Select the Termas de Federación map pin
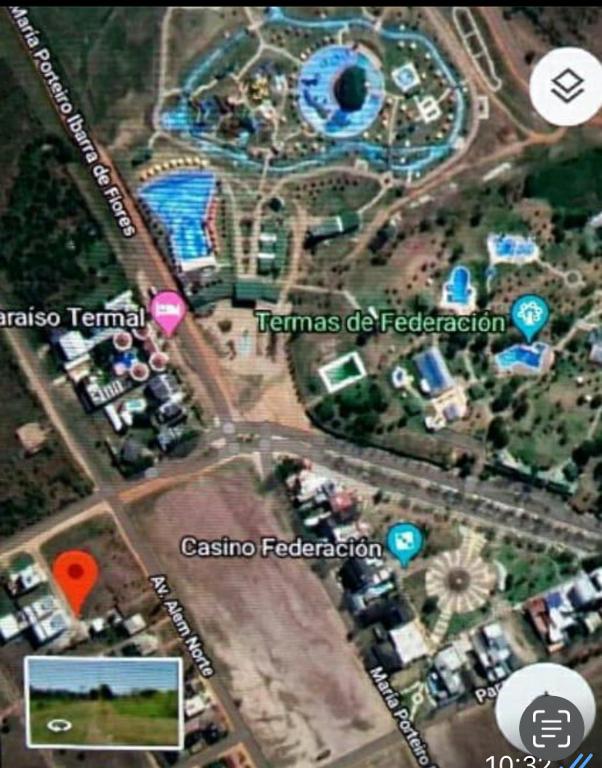Viewport: 602px width, 768px height. (x=529, y=318)
